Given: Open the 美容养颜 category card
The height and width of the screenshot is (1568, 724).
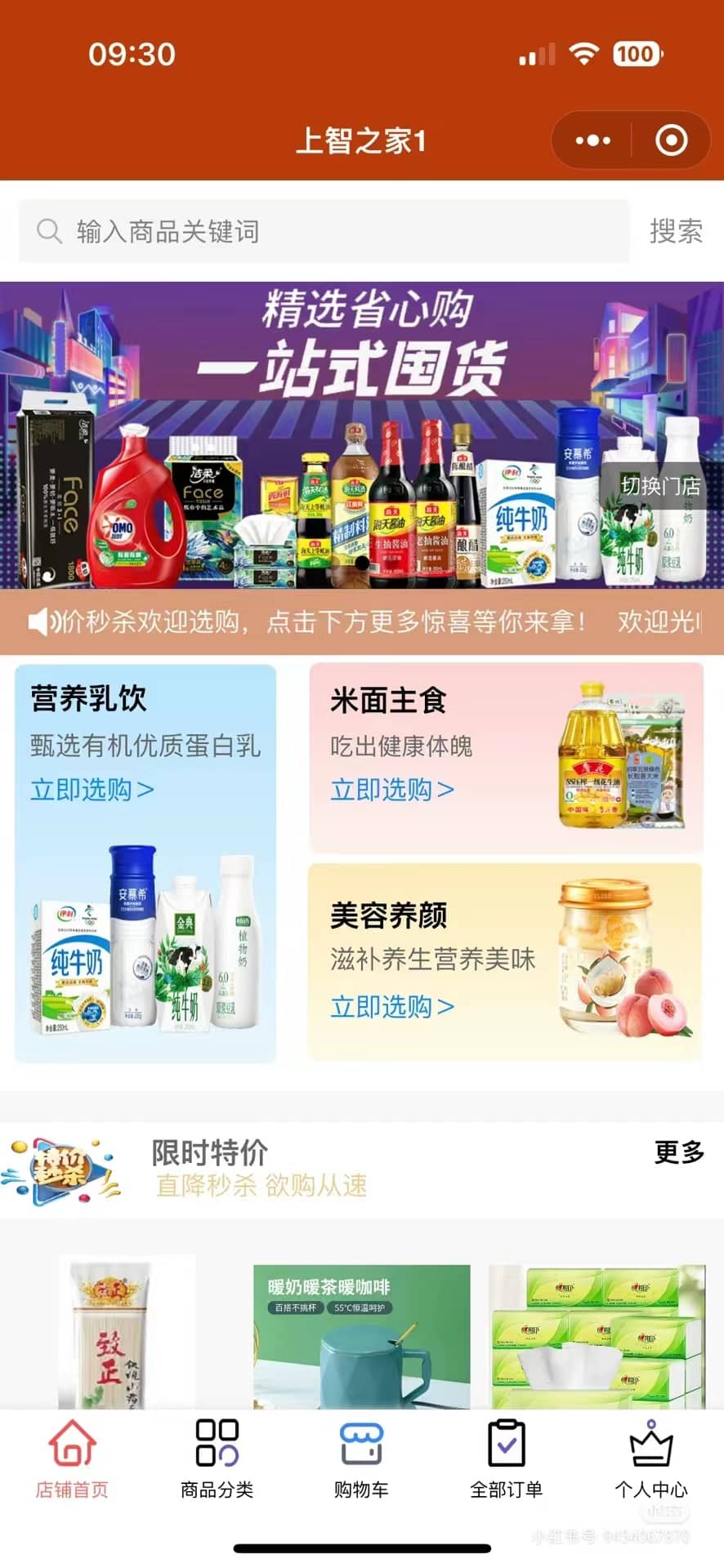Looking at the screenshot, I should click(x=505, y=961).
